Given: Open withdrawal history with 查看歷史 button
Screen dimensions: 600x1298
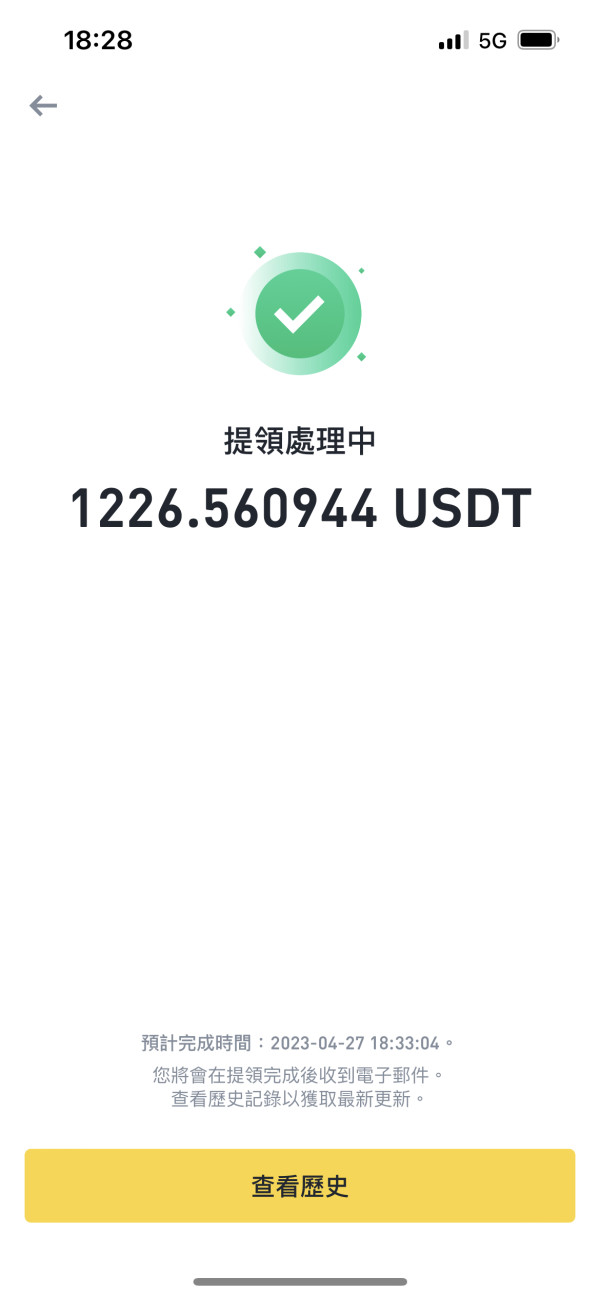Looking at the screenshot, I should 300,1186.
